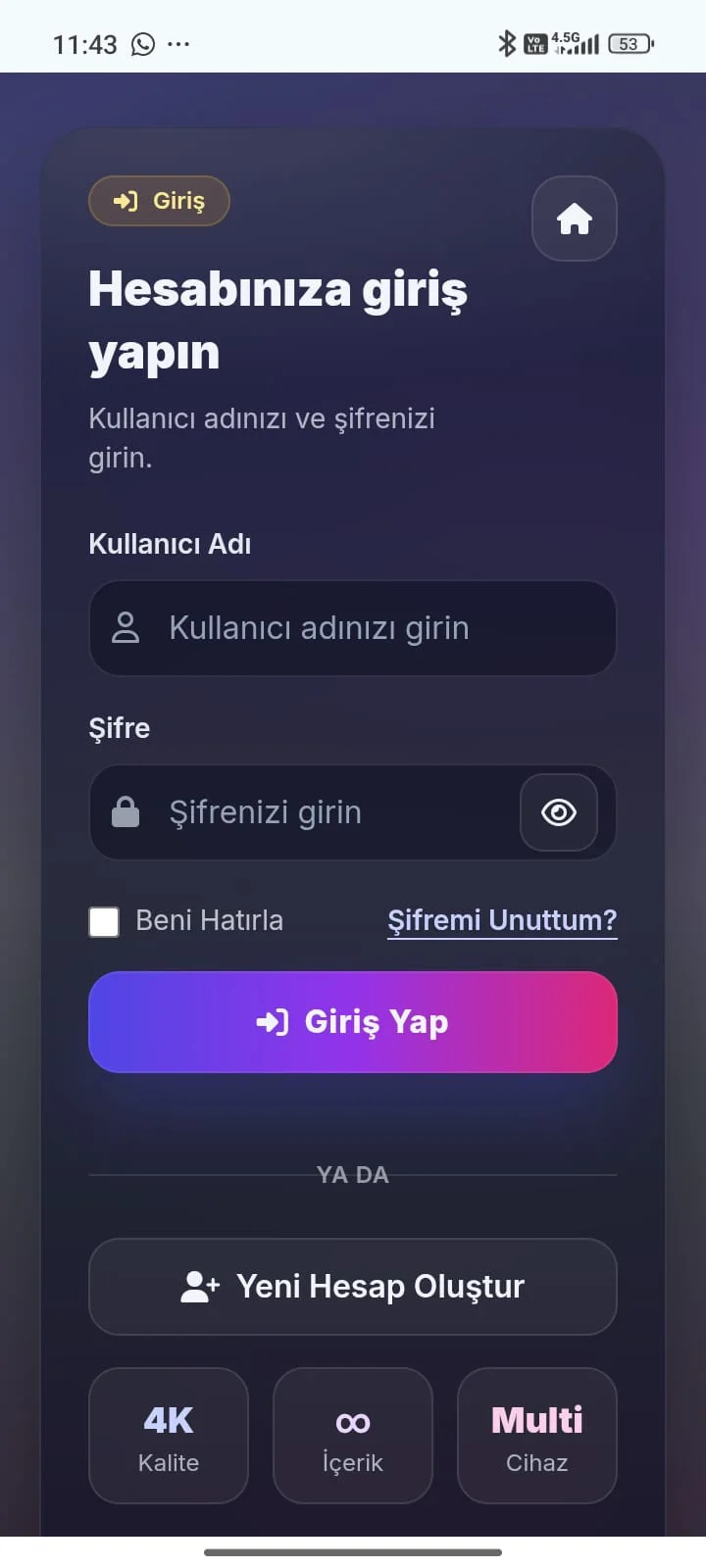Show password with the eye icon
Image resolution: width=706 pixels, height=1568 pixels.
(x=558, y=812)
